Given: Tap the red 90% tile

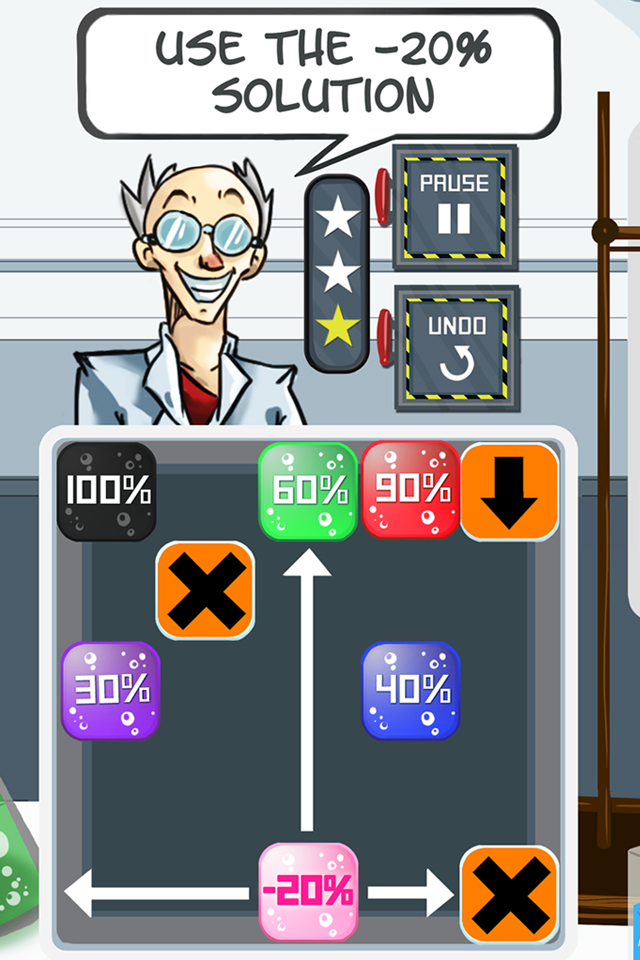Looking at the screenshot, I should (410, 490).
